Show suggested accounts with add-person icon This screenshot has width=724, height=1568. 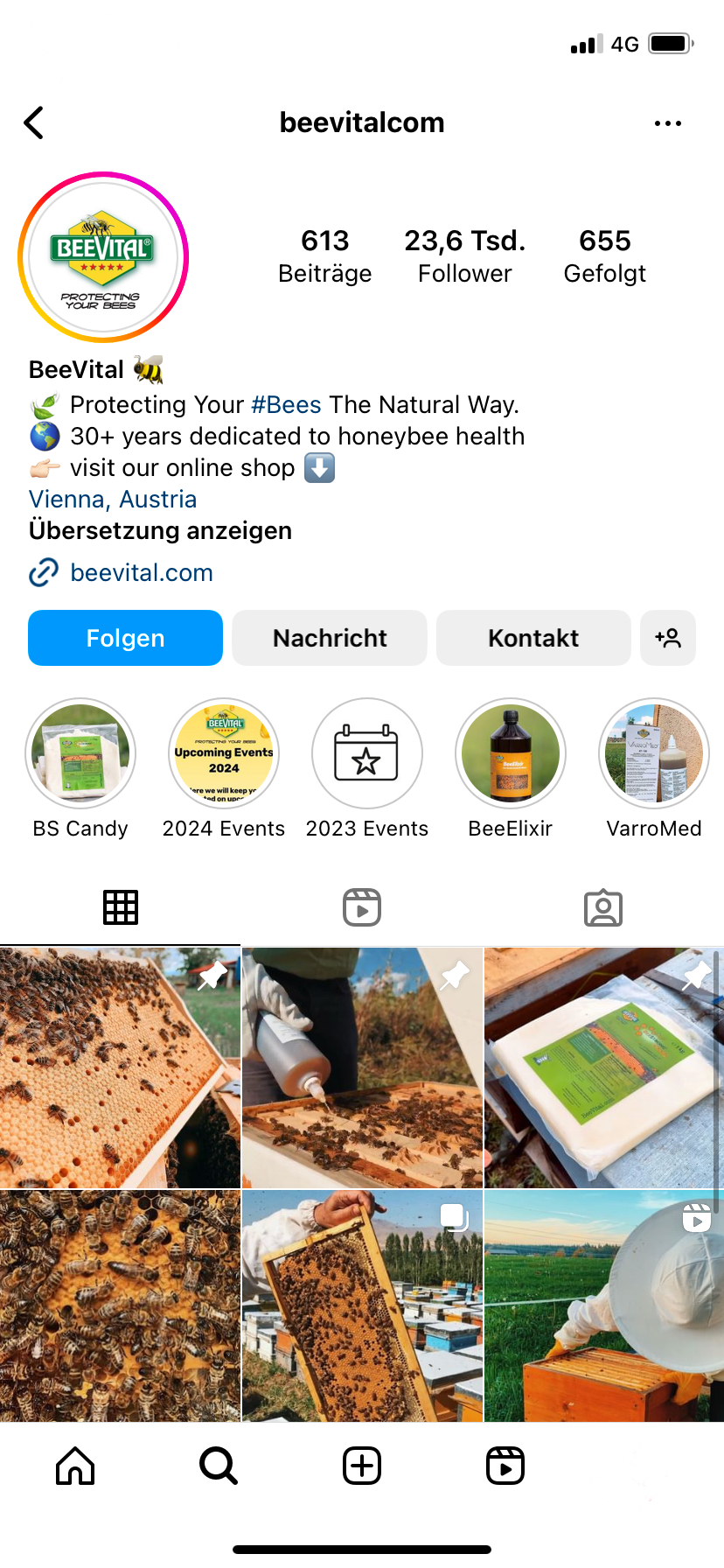pyautogui.click(x=668, y=638)
